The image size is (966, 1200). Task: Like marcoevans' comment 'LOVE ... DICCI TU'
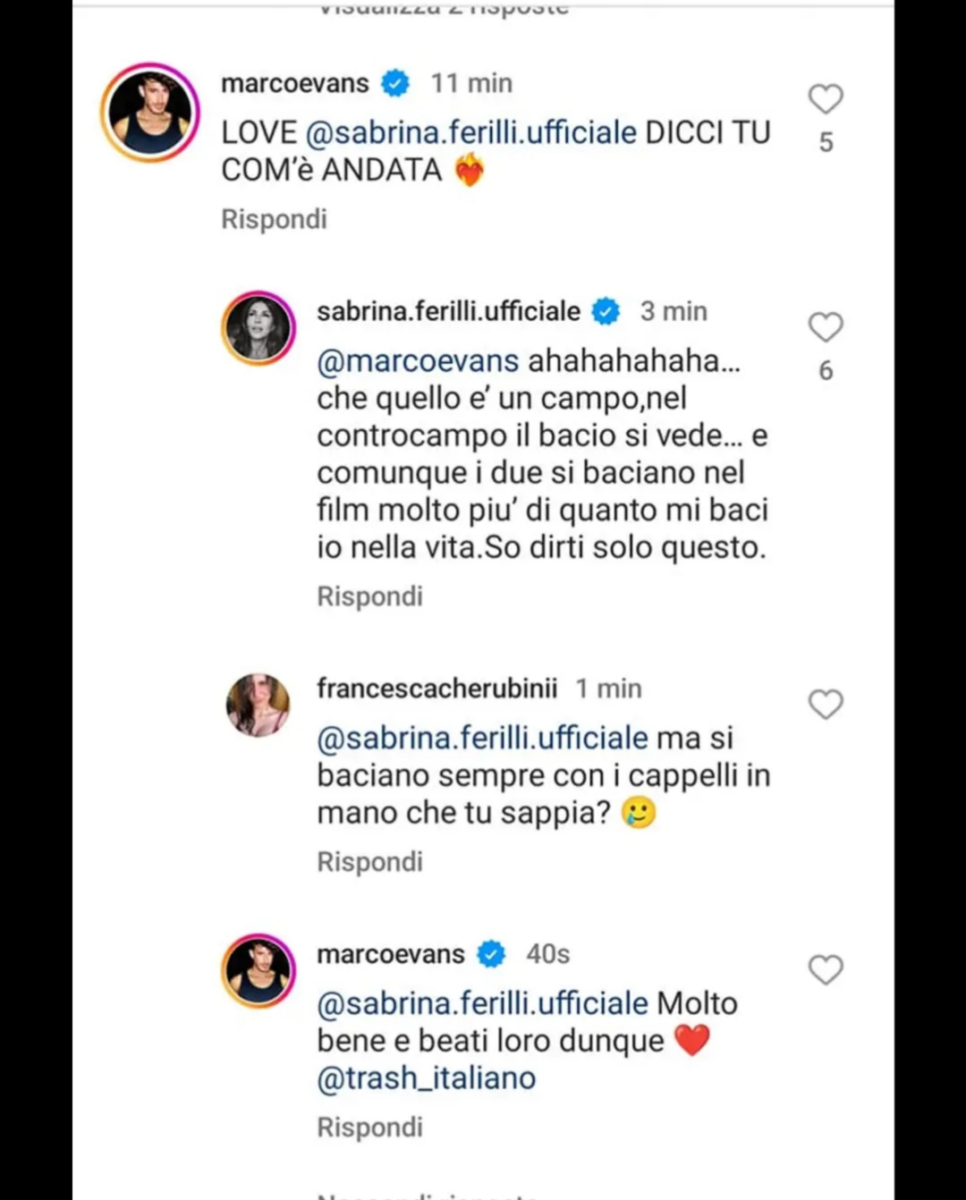click(x=825, y=99)
